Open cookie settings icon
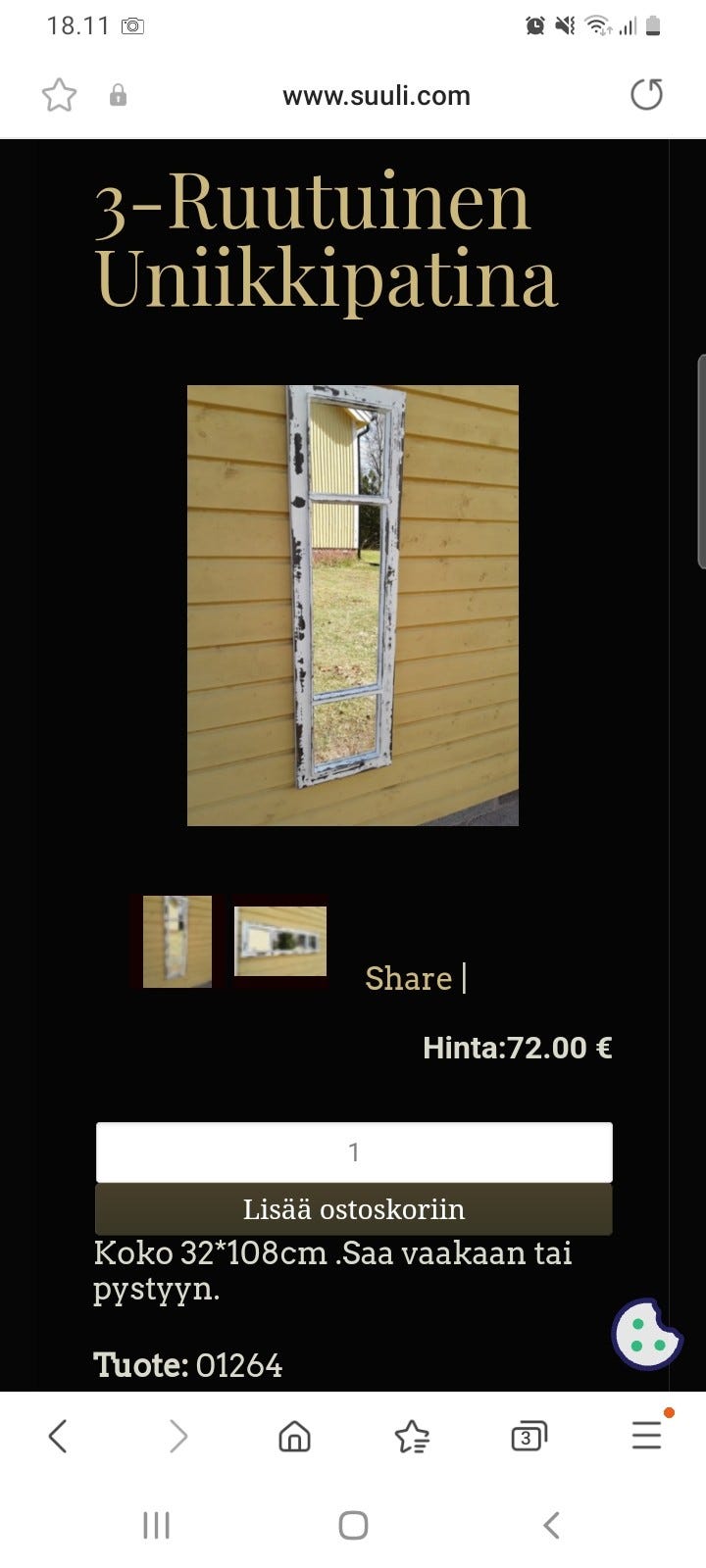 [647, 1334]
